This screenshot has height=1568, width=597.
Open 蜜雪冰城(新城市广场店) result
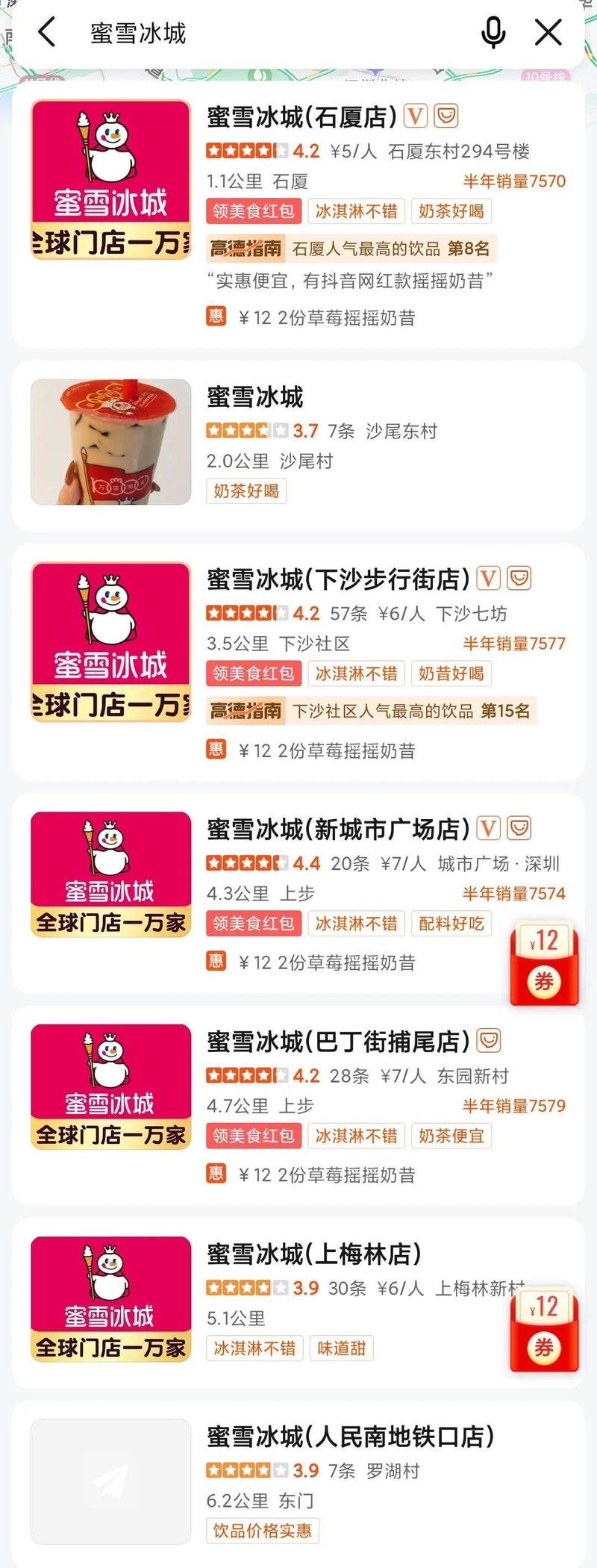tap(338, 829)
